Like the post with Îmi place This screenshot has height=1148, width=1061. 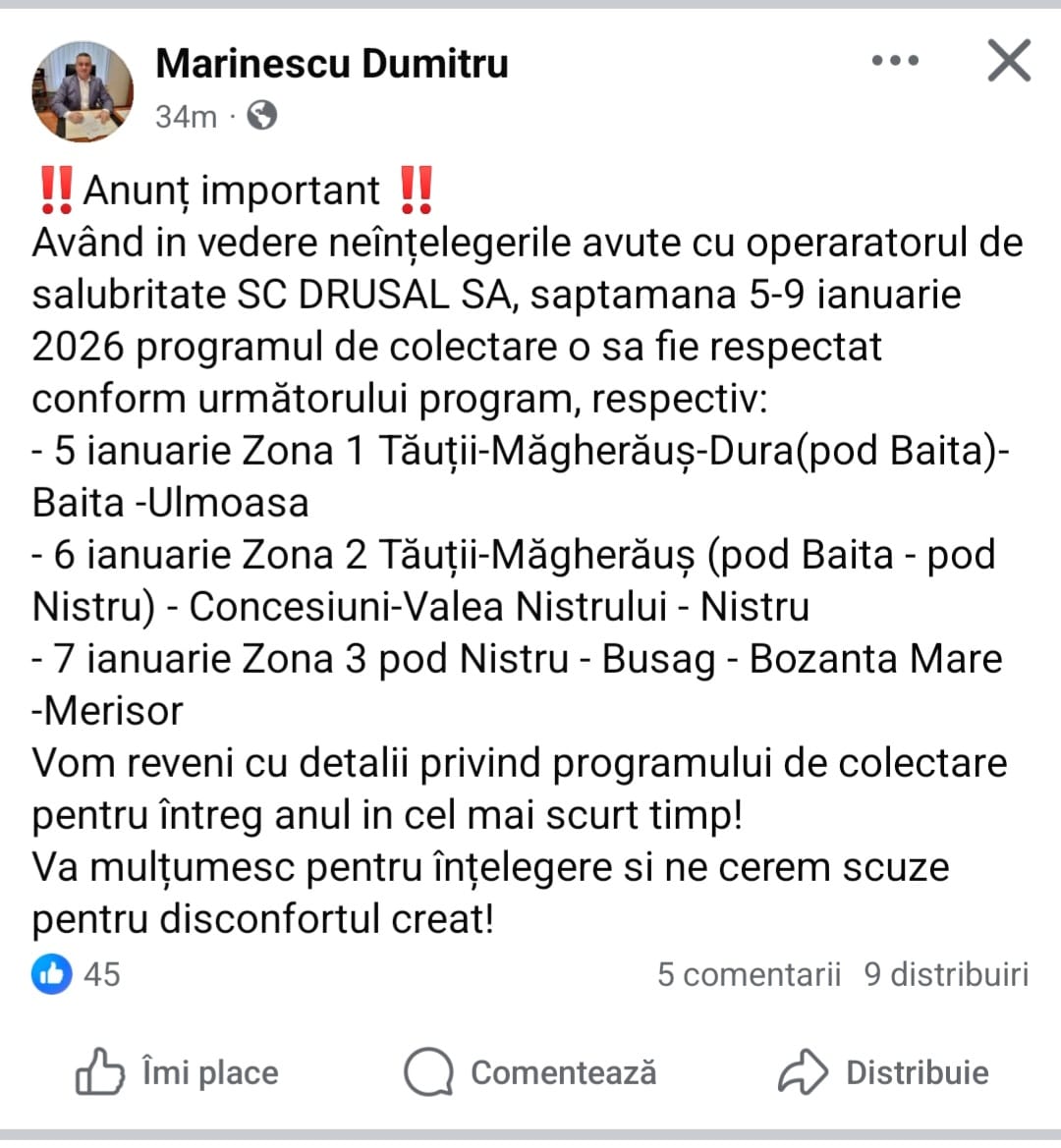pyautogui.click(x=177, y=1072)
